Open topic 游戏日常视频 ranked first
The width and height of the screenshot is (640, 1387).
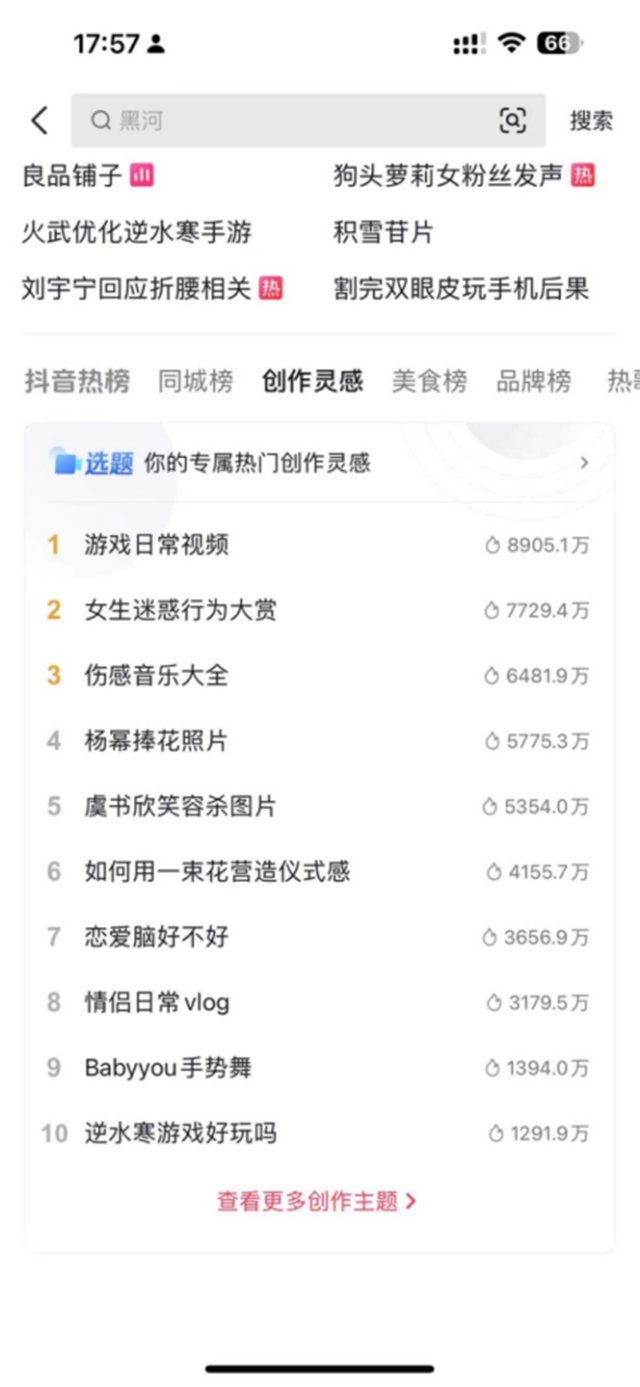pos(157,545)
